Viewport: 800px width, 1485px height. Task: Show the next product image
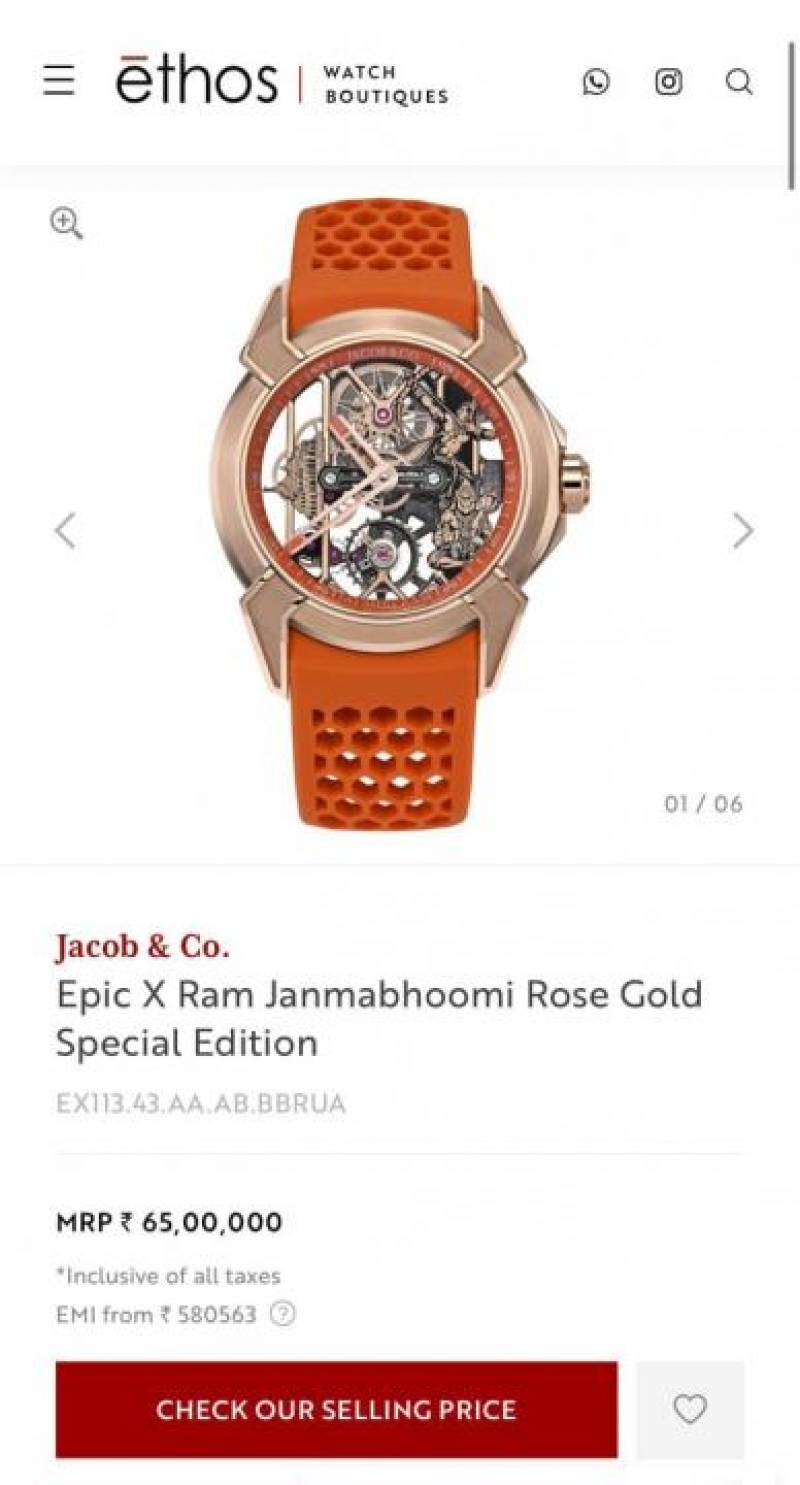pos(742,531)
